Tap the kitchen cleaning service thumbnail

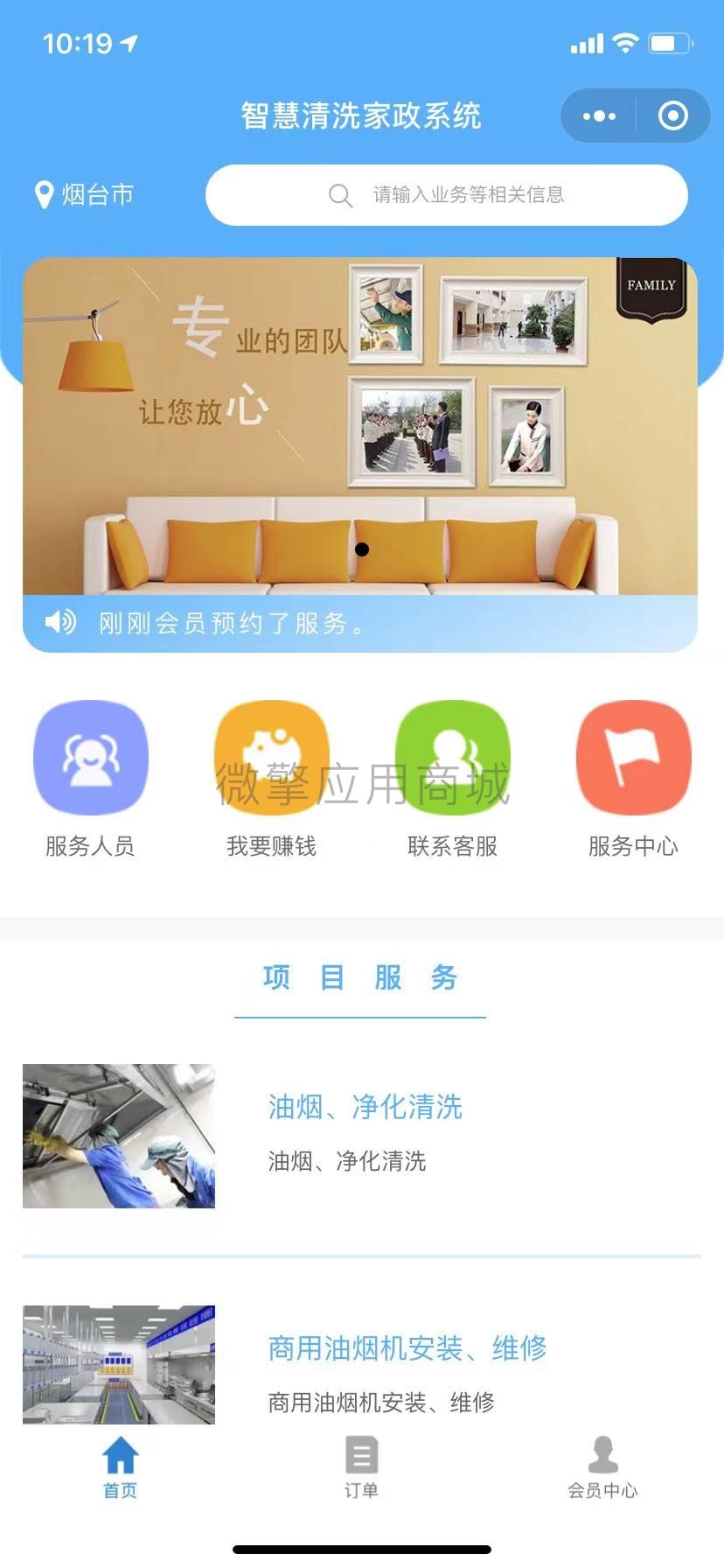point(119,1136)
